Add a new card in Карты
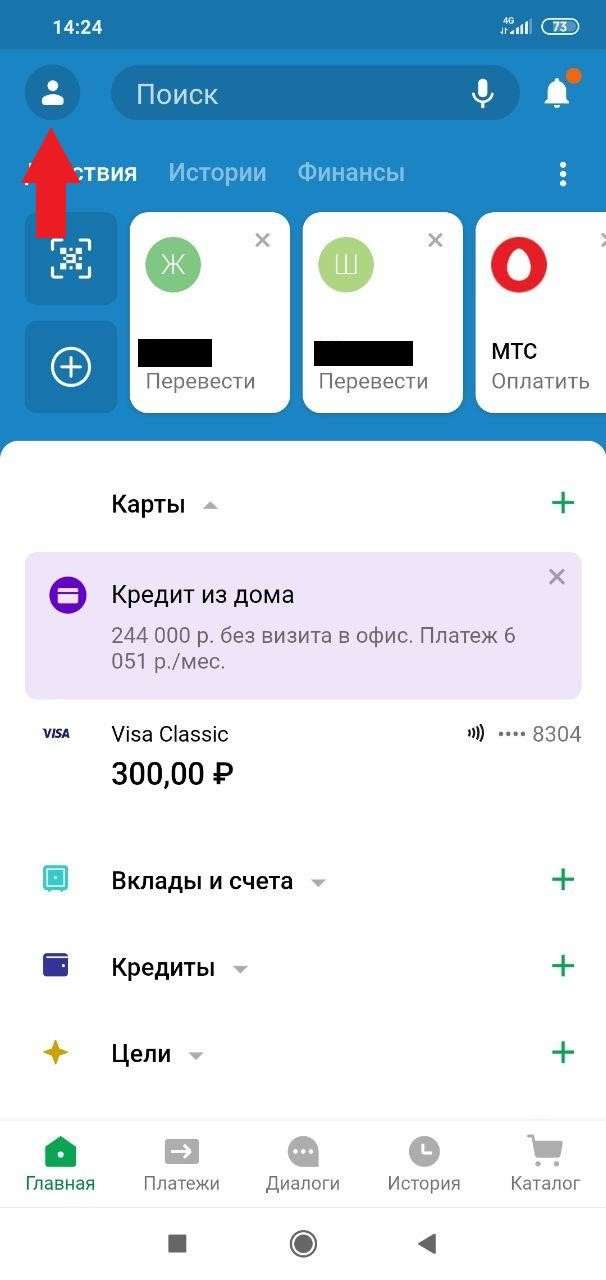The image size is (606, 1280). (563, 503)
